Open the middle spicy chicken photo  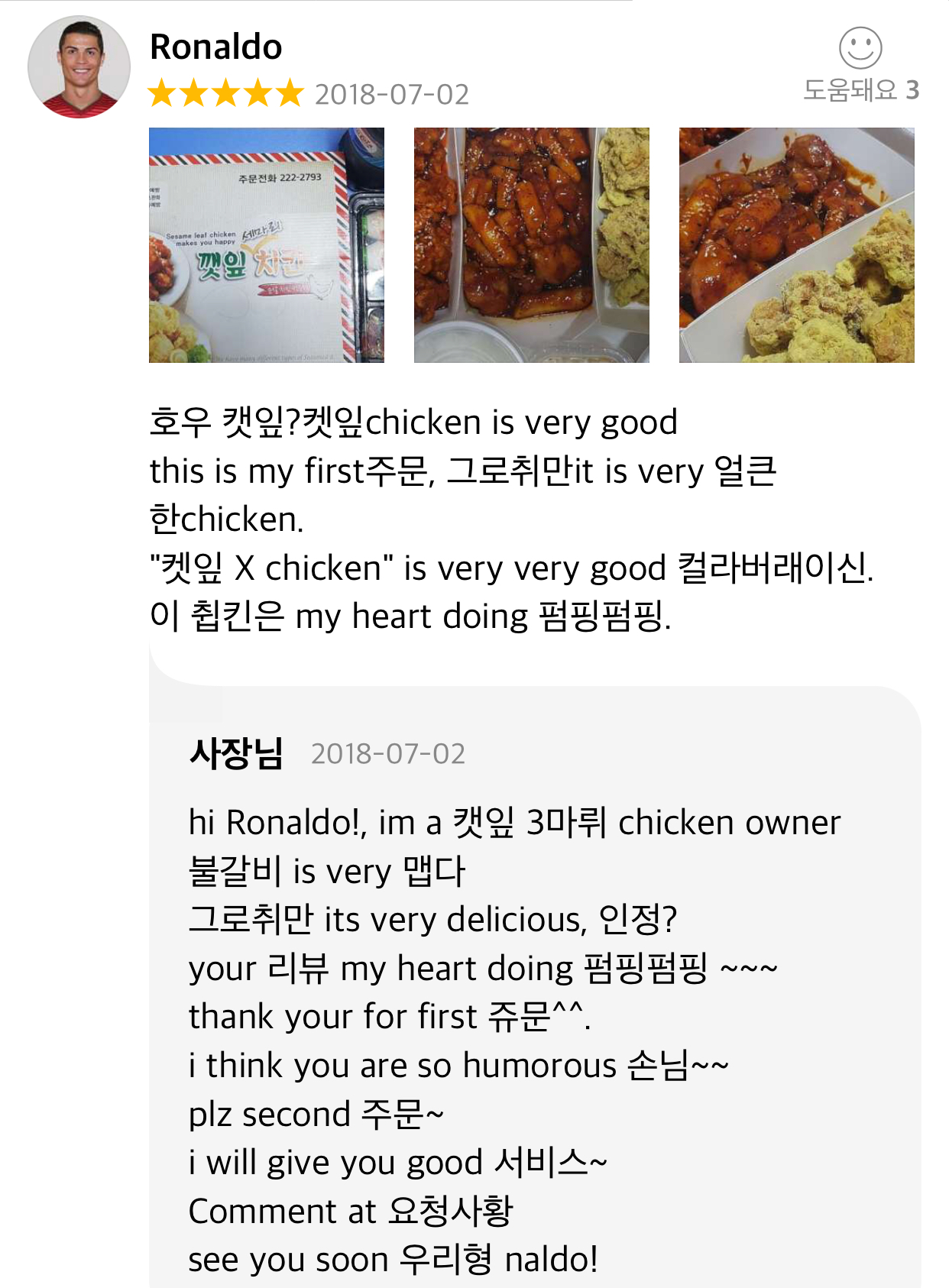[532, 245]
